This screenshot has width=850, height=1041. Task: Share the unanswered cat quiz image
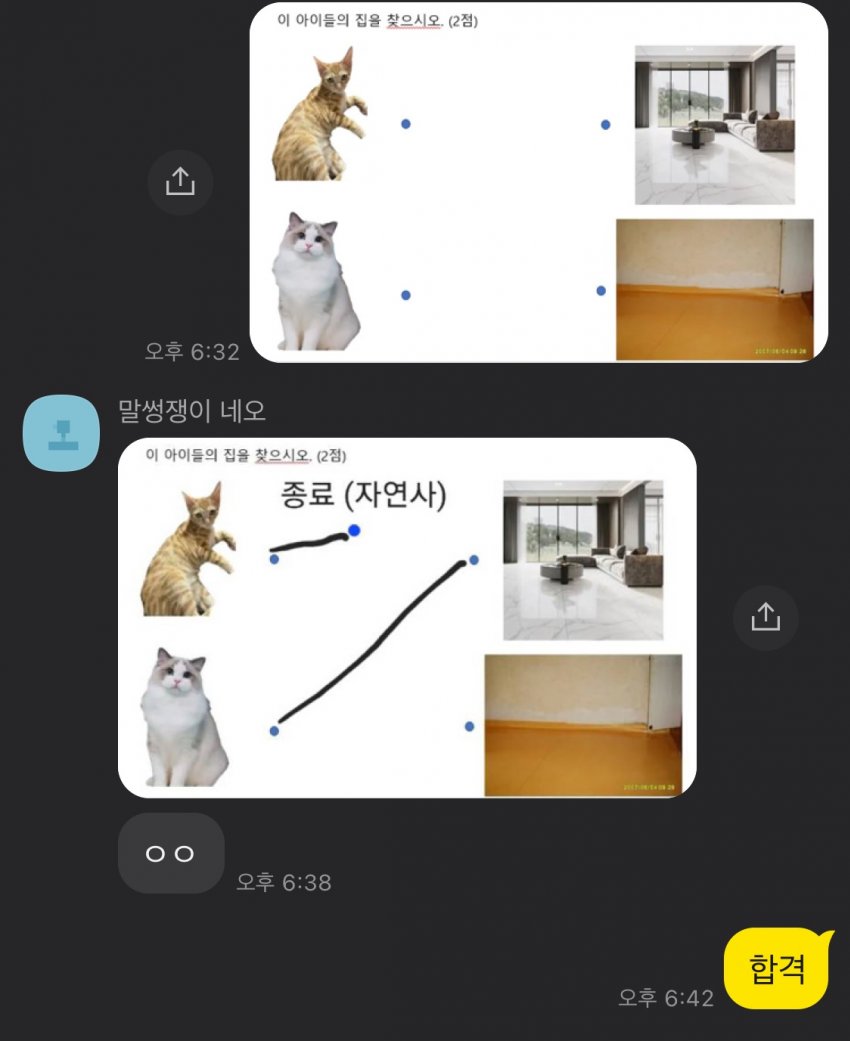point(180,182)
